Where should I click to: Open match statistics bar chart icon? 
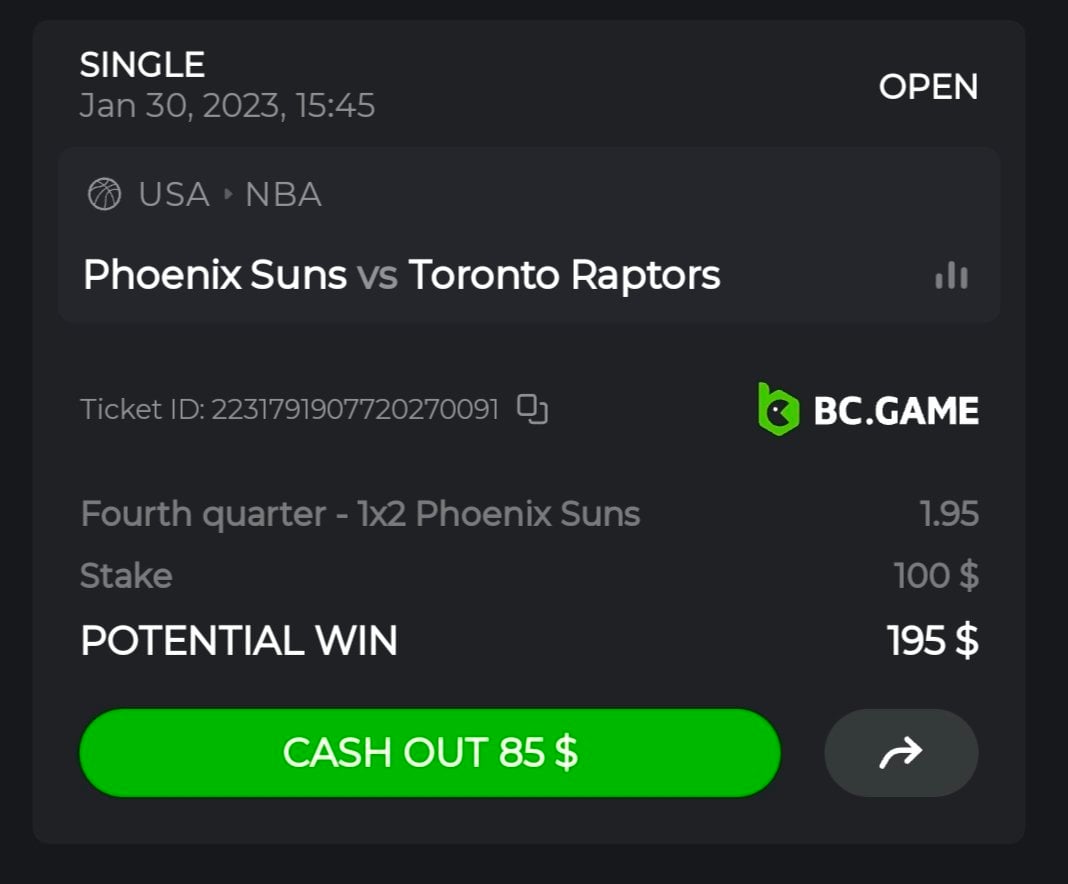[x=951, y=276]
